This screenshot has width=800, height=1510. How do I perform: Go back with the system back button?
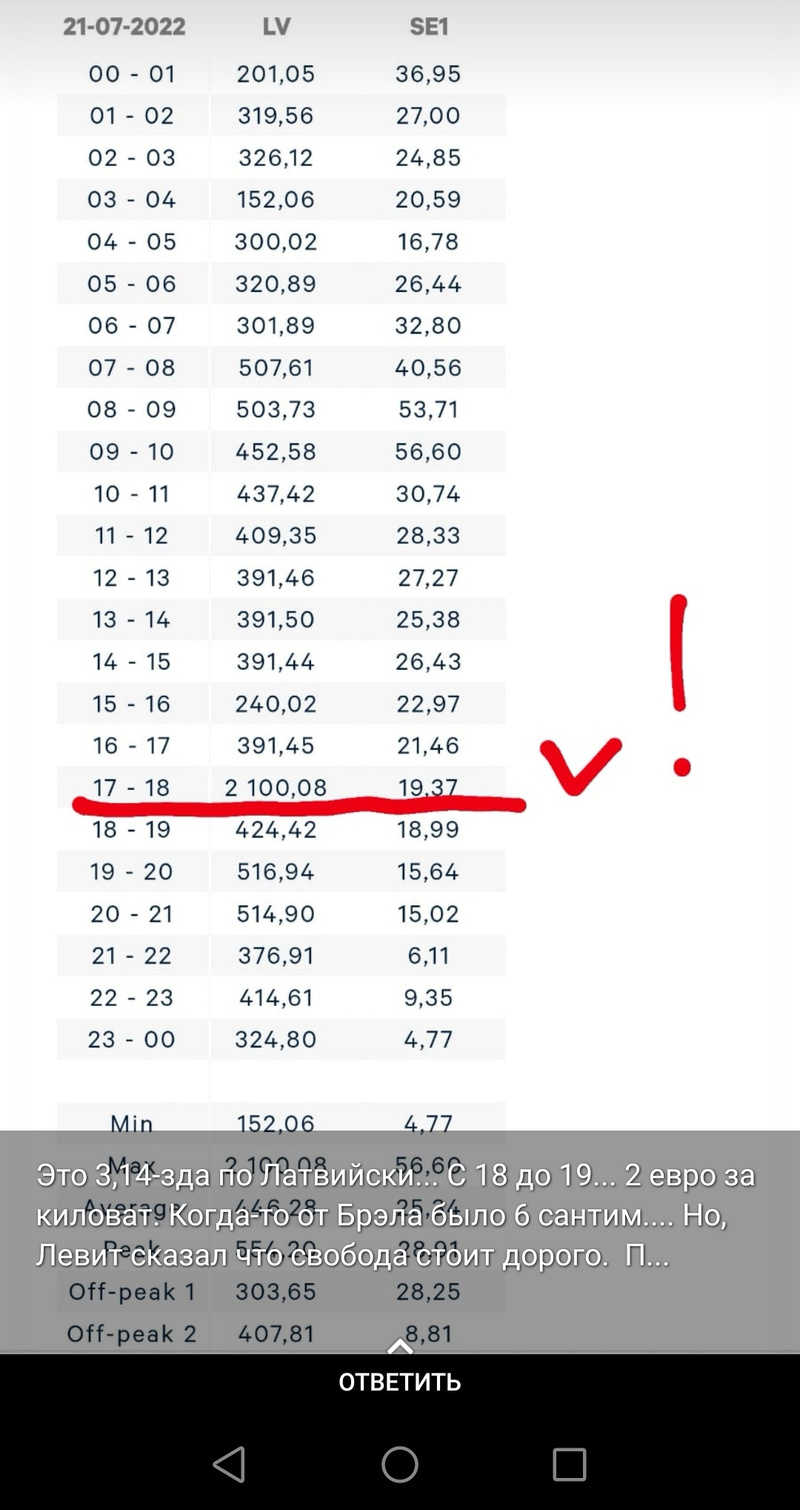(x=229, y=1464)
